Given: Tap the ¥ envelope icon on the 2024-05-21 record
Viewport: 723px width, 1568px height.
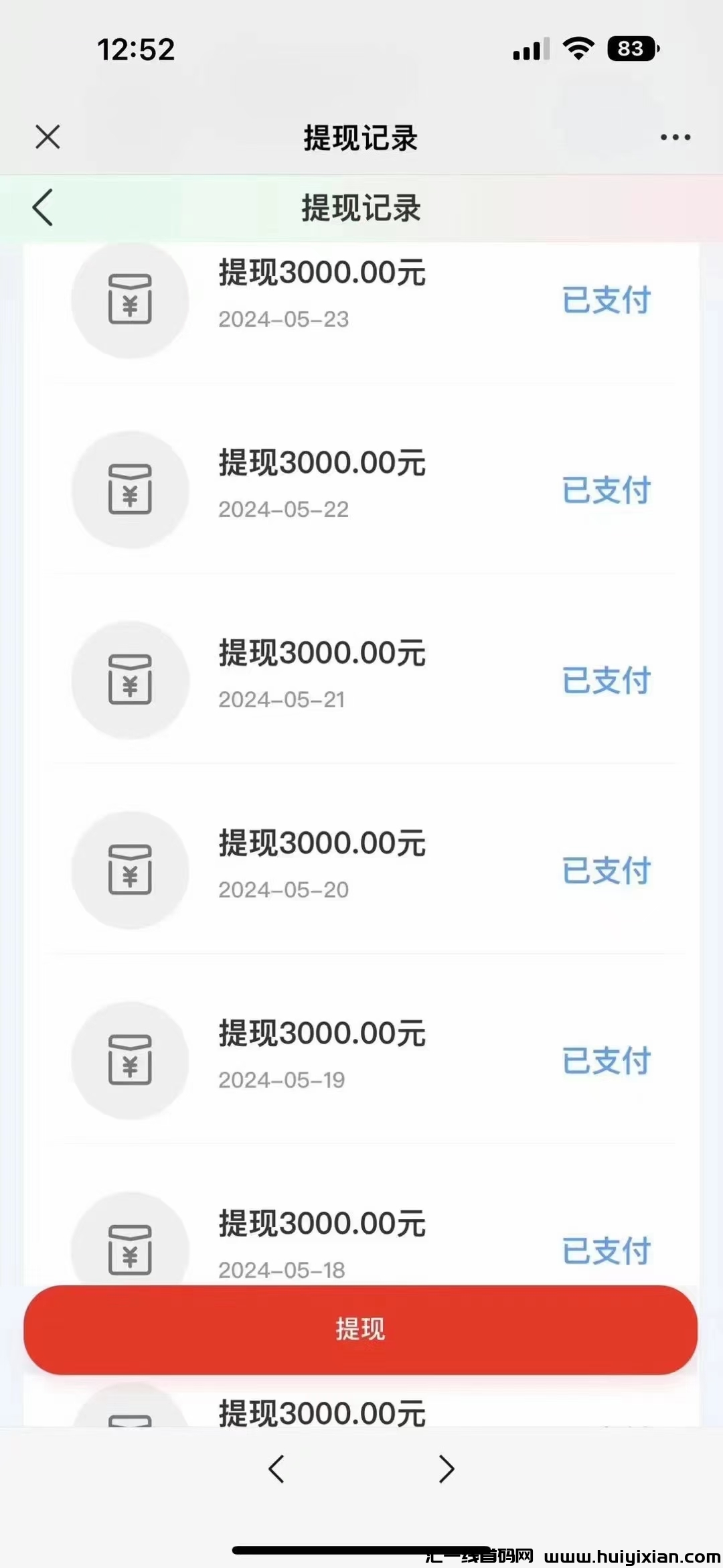Looking at the screenshot, I should click(131, 679).
